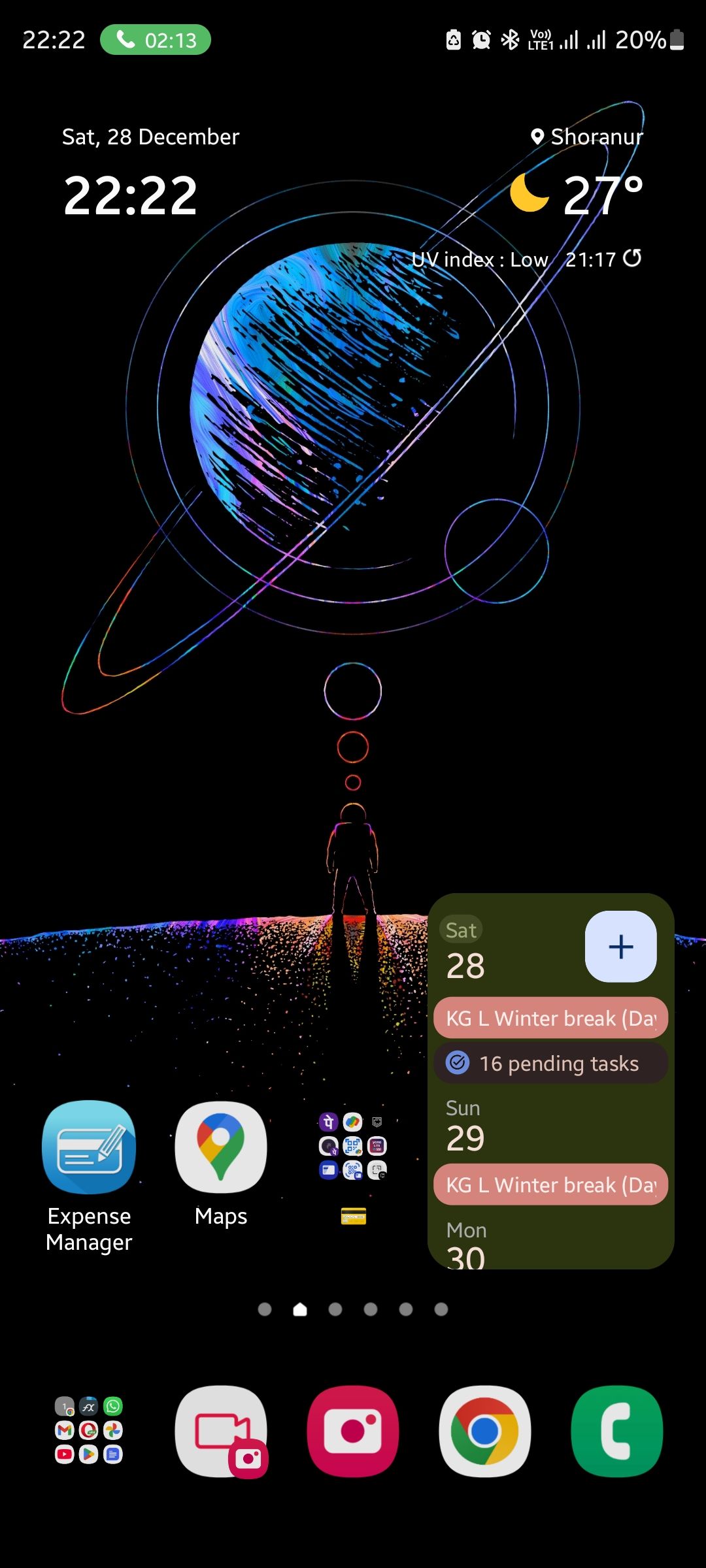This screenshot has width=706, height=1568.
Task: Open Google Play Store from the folder
Action: pyautogui.click(x=88, y=1454)
